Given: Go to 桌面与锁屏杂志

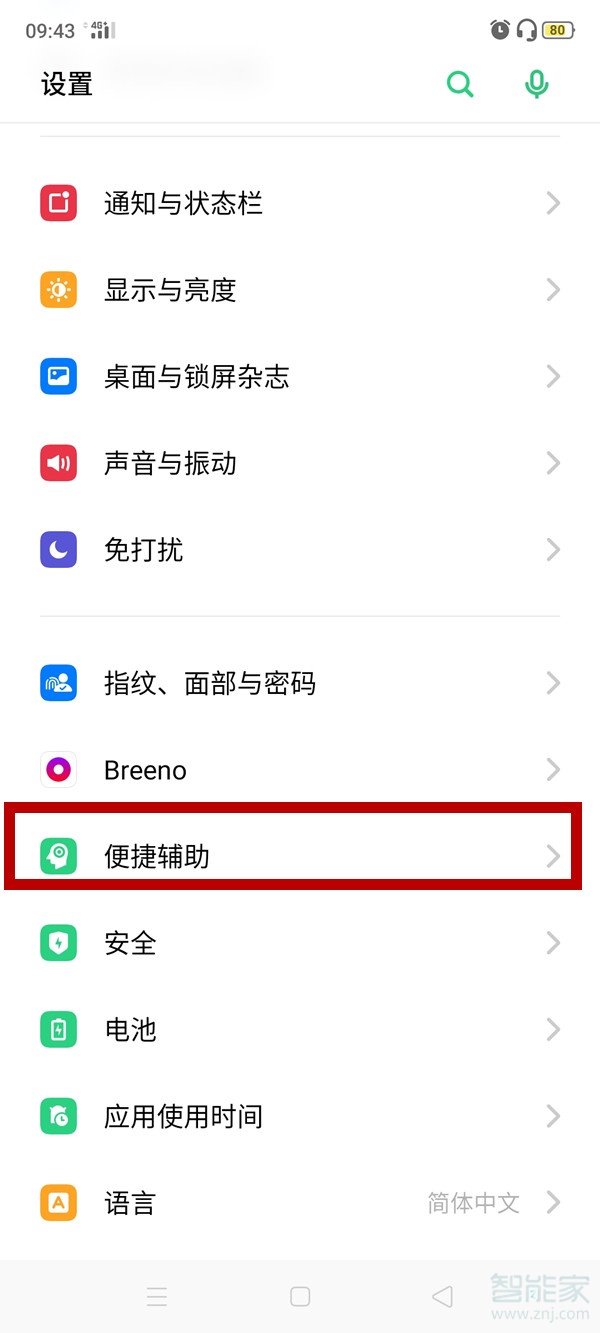Looking at the screenshot, I should point(300,377).
